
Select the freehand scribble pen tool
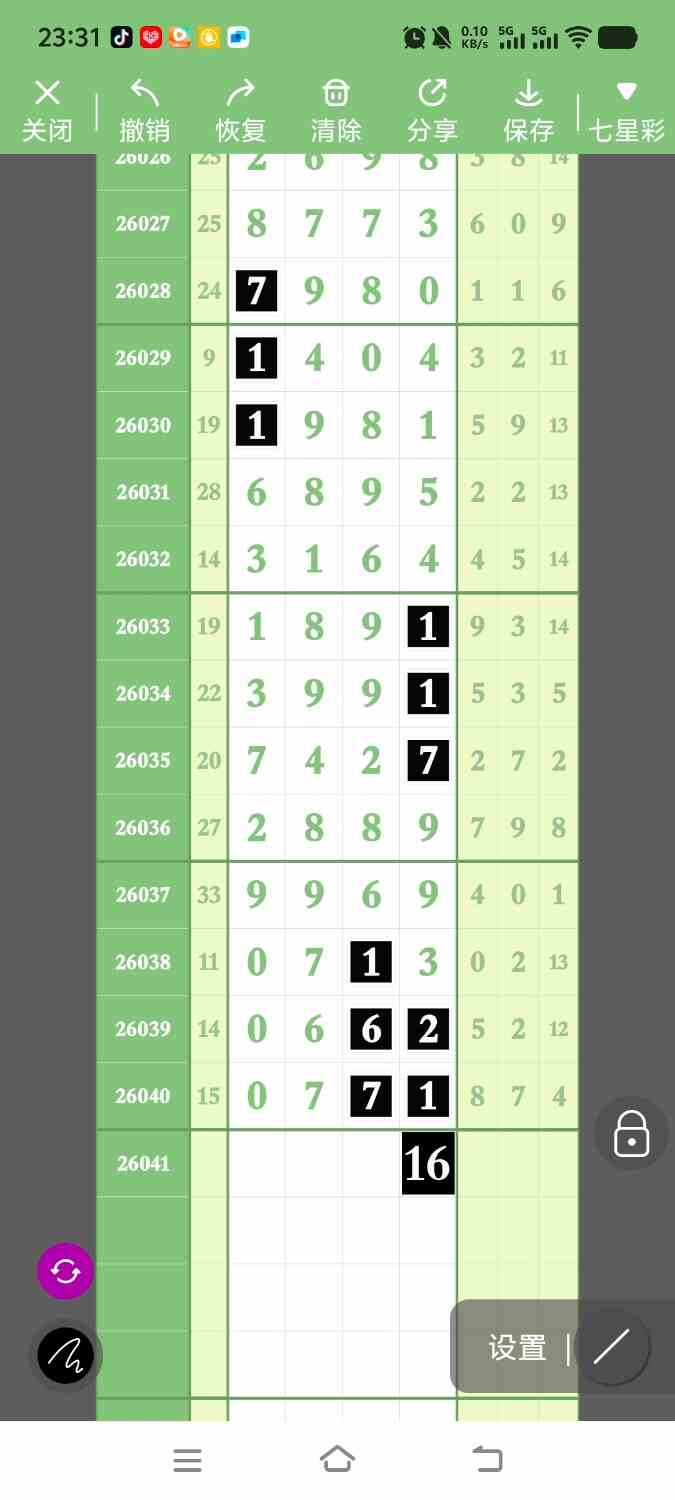click(65, 1356)
